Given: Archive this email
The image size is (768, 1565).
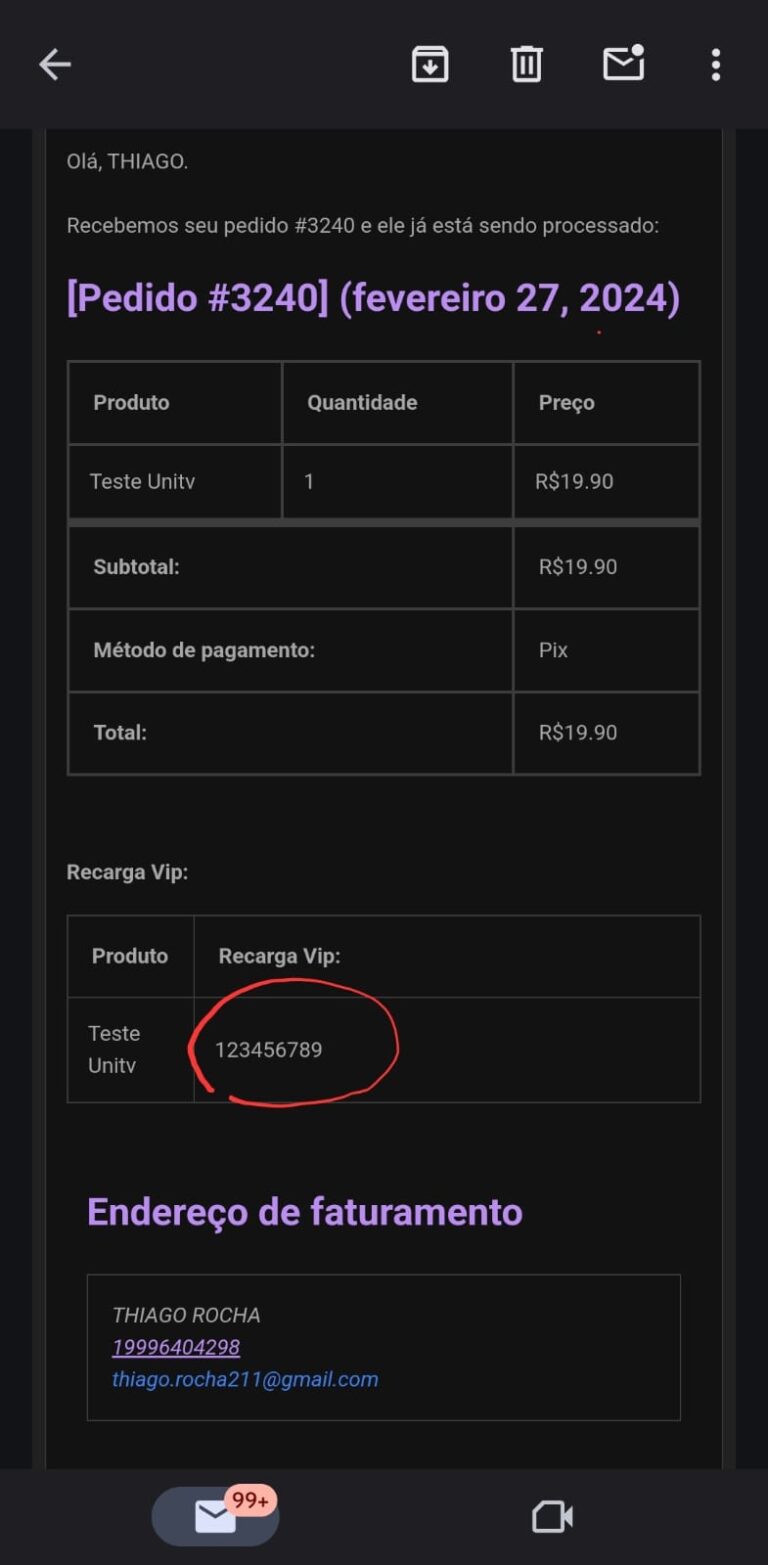Looking at the screenshot, I should coord(430,65).
